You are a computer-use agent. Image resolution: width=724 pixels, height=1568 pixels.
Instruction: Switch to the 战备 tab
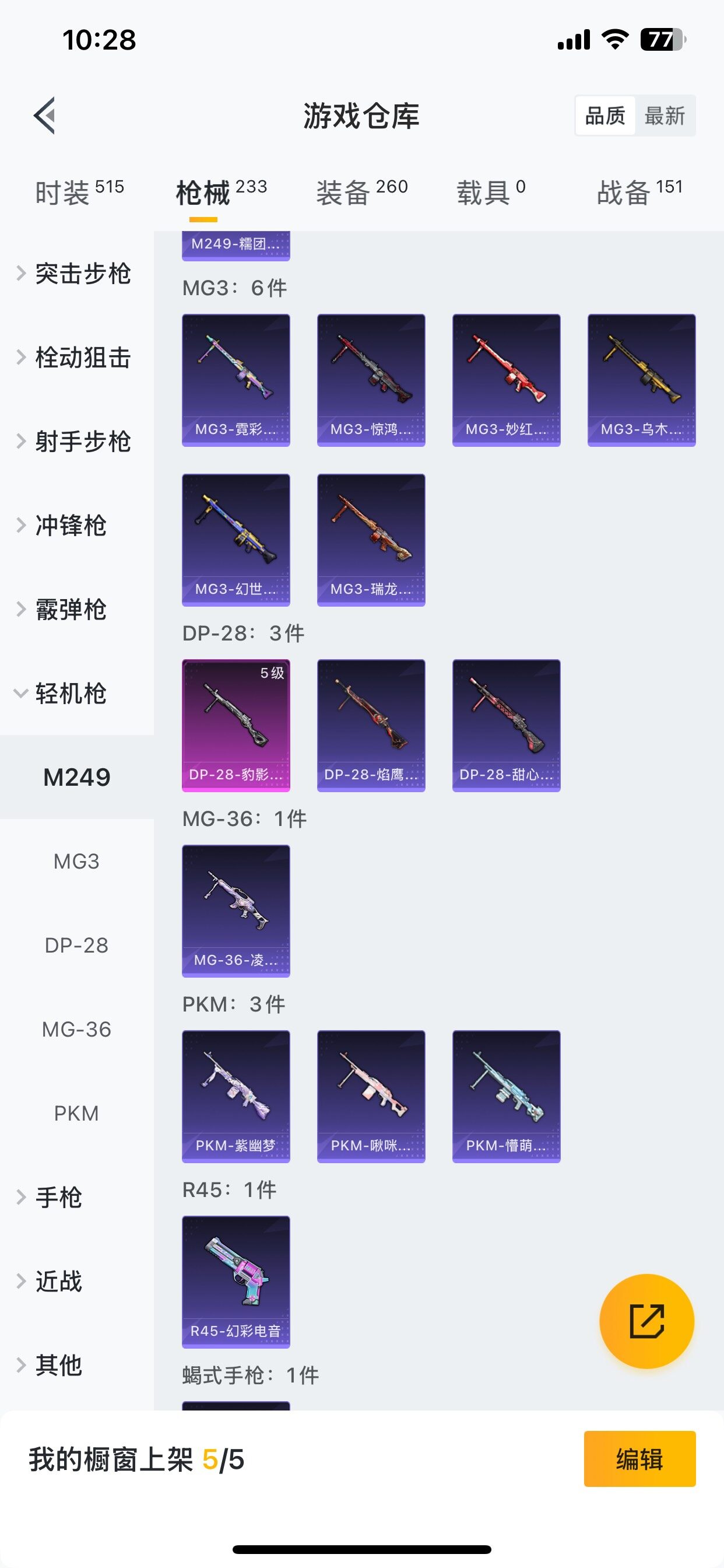pos(639,192)
